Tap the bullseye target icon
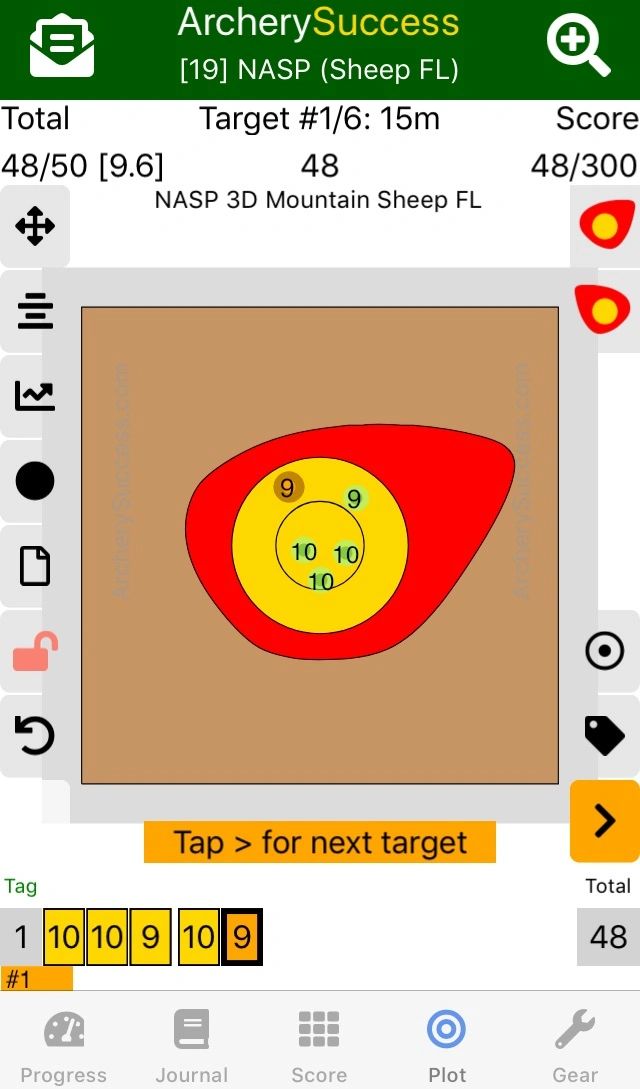This screenshot has width=640, height=1089. tap(605, 651)
